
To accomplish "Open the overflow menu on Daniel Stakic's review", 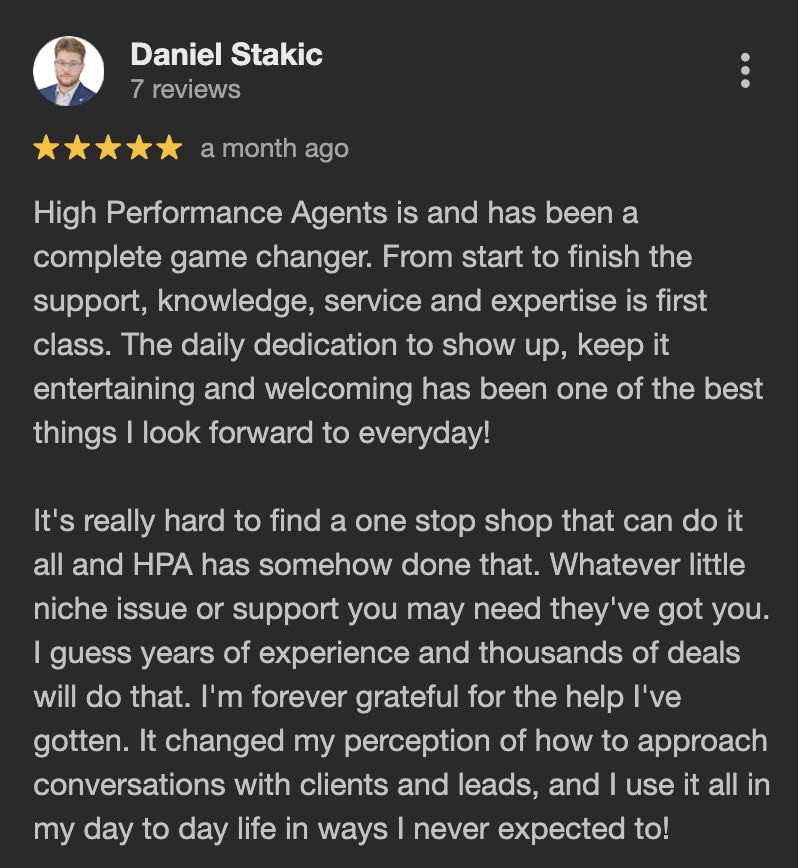I will [745, 71].
